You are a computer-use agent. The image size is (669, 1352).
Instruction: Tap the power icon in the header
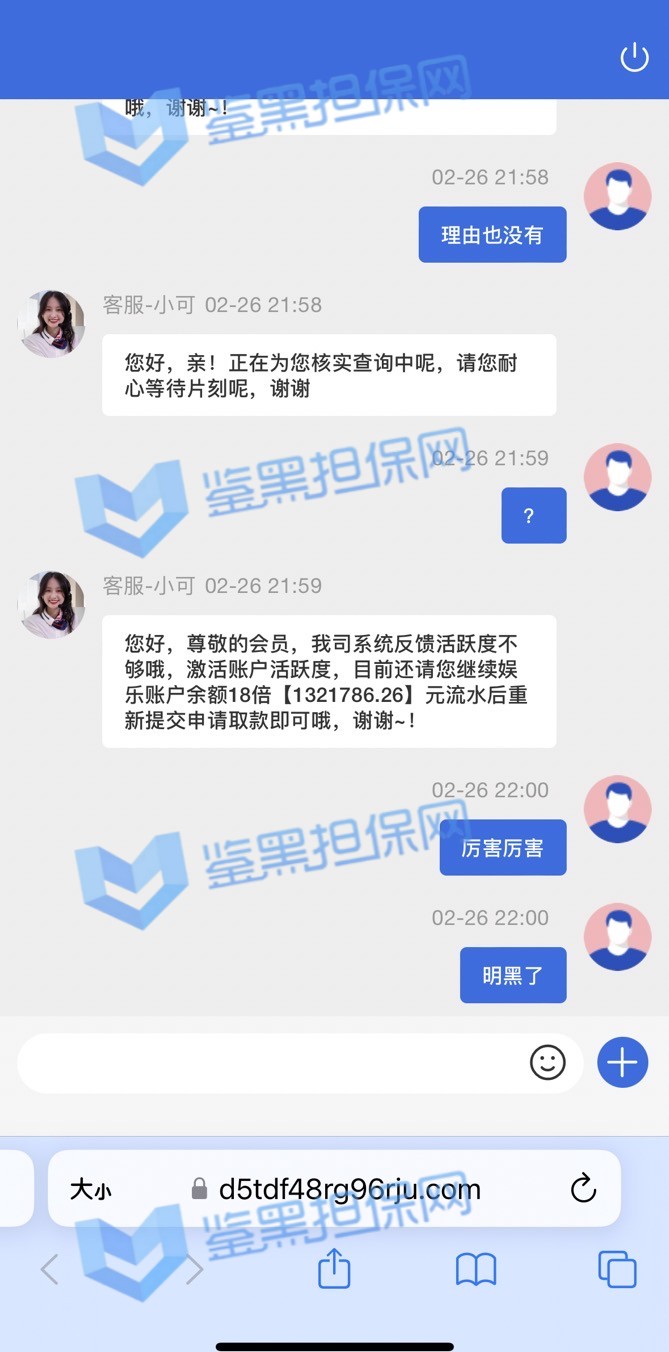tap(634, 58)
